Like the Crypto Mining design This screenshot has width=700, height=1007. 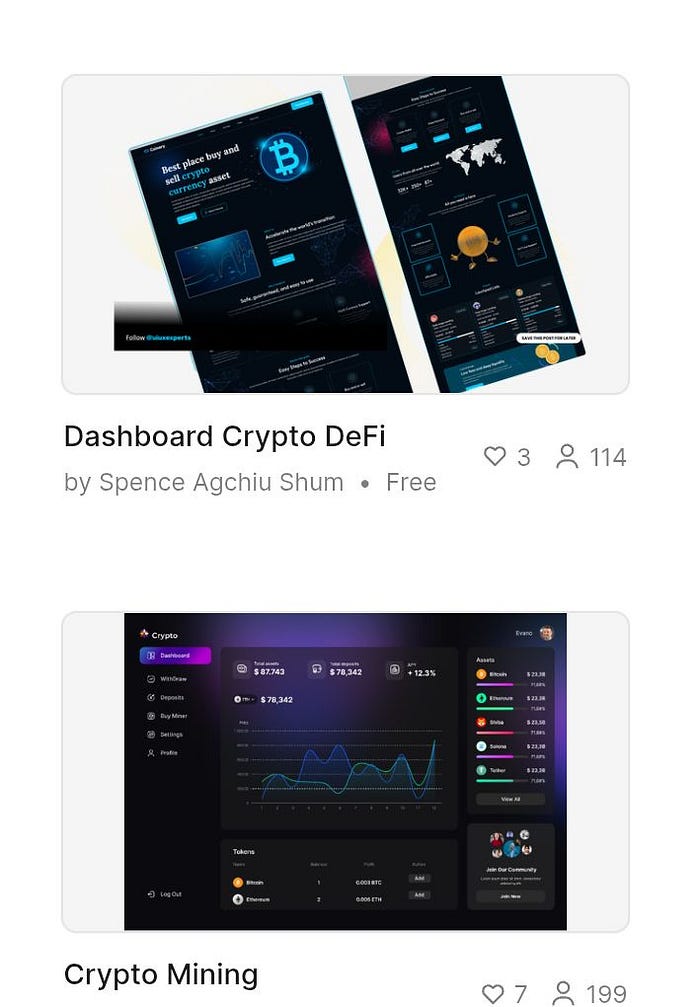tap(493, 993)
